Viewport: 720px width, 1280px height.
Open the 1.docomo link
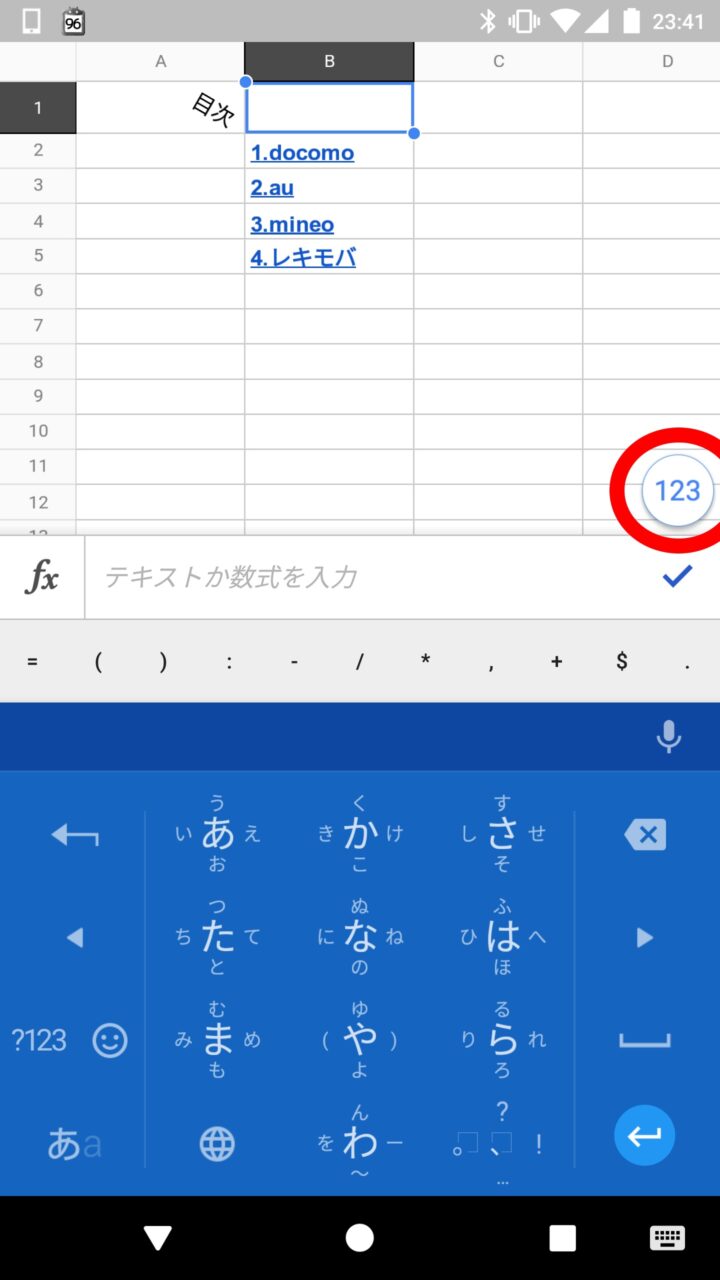click(302, 153)
